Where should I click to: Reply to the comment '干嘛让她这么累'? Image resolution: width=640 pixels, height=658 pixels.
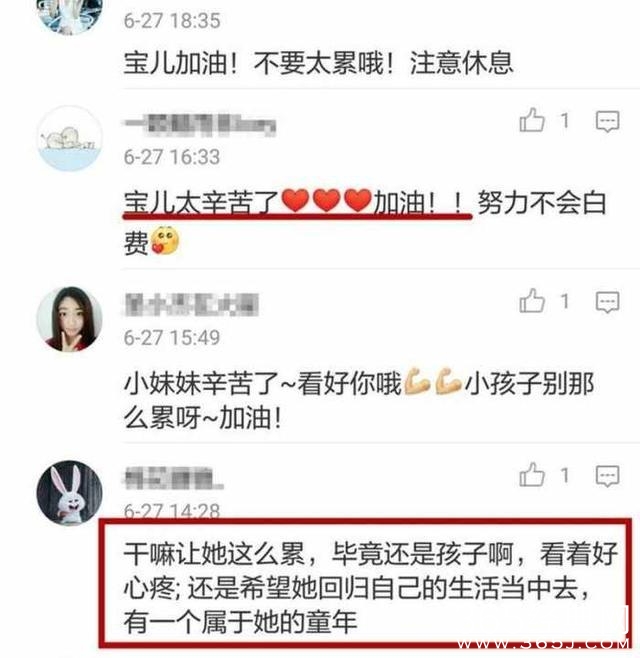coord(607,475)
